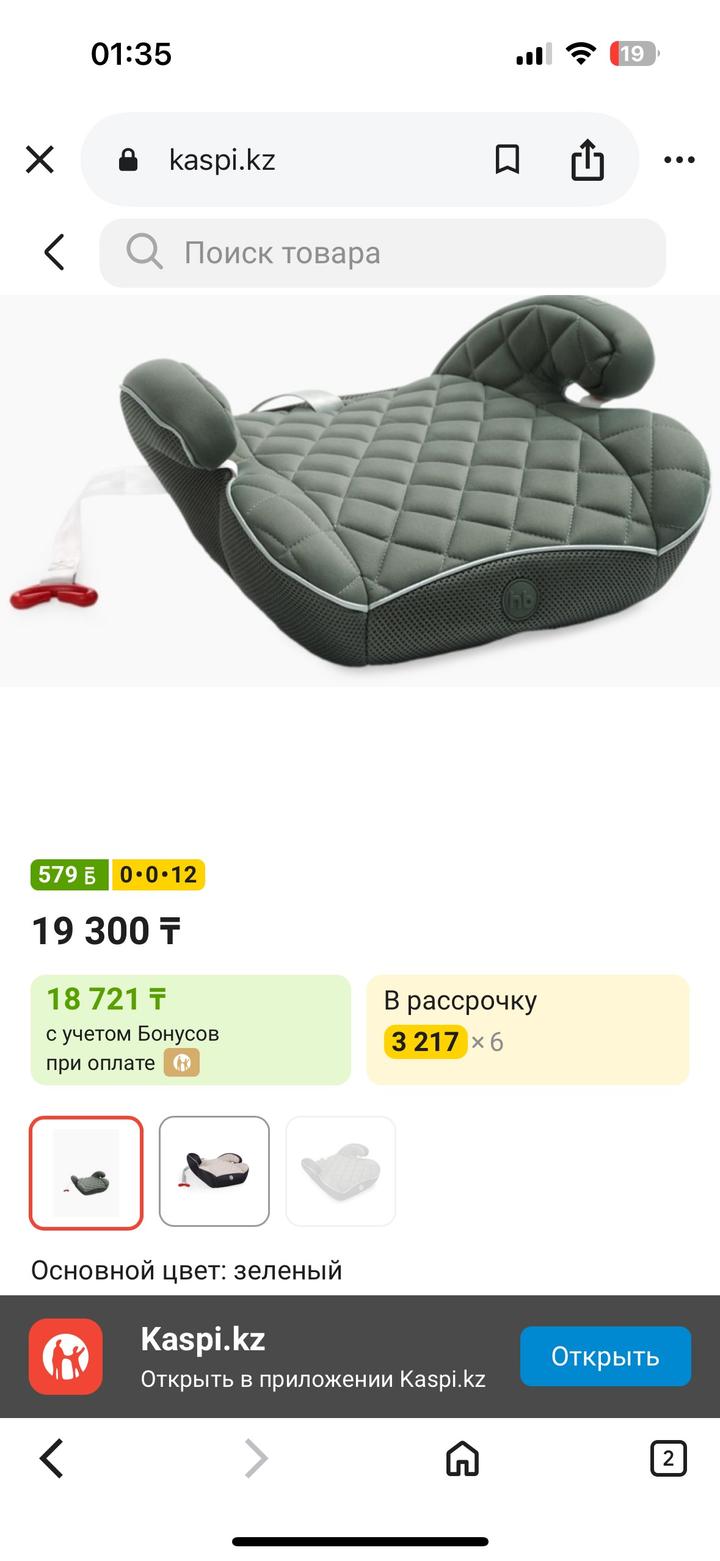Viewport: 720px width, 1561px height.
Task: Select the second product thumbnail
Action: click(x=213, y=1171)
